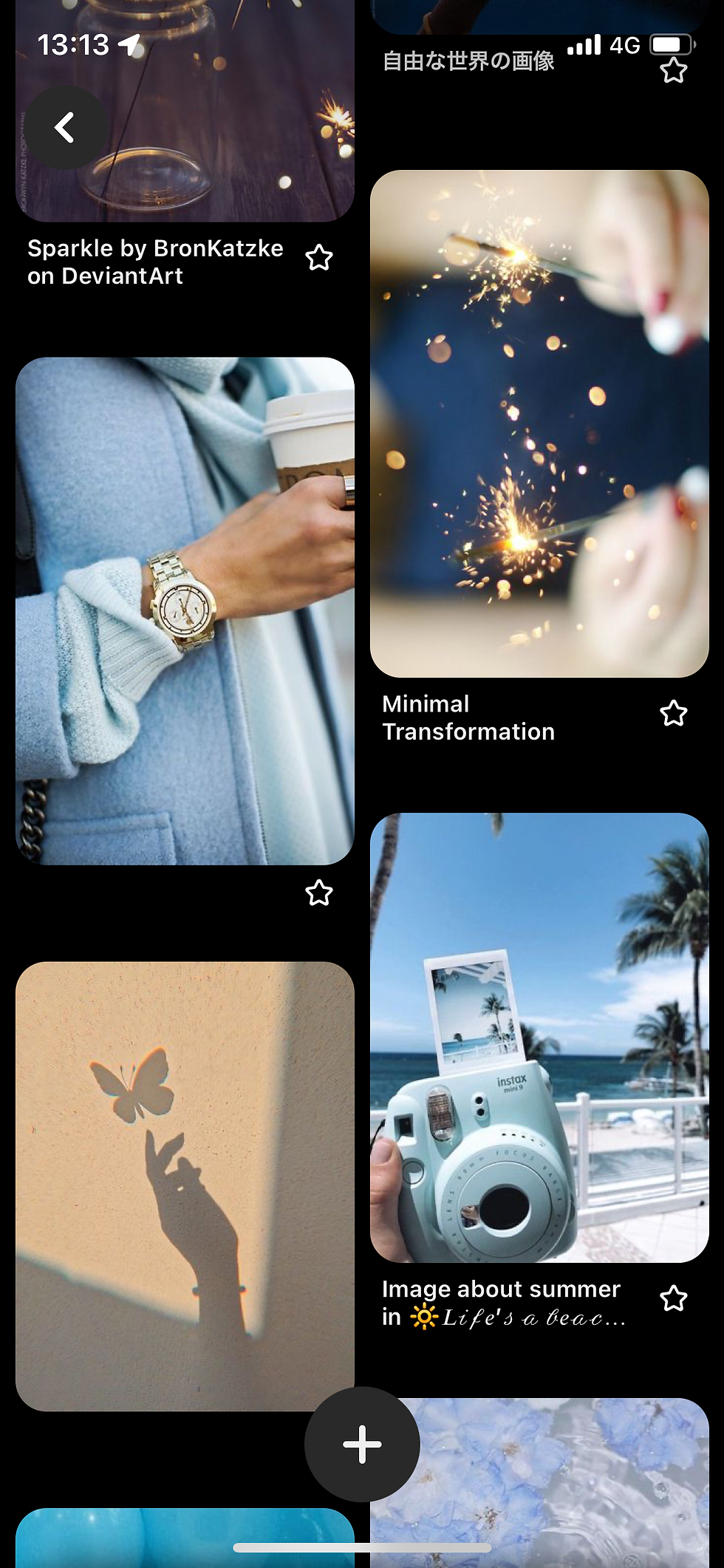Open the blue coat and watch image

coord(185,611)
